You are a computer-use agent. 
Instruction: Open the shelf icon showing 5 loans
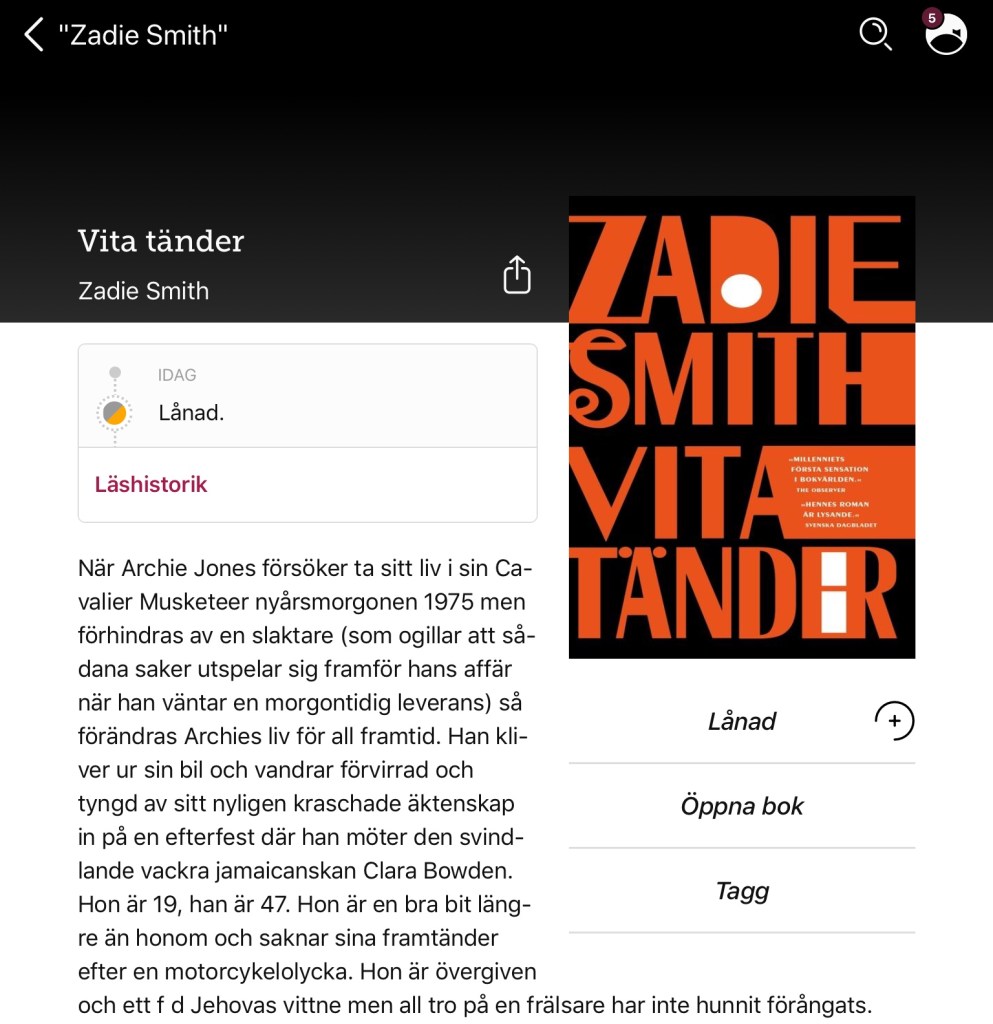pos(945,34)
